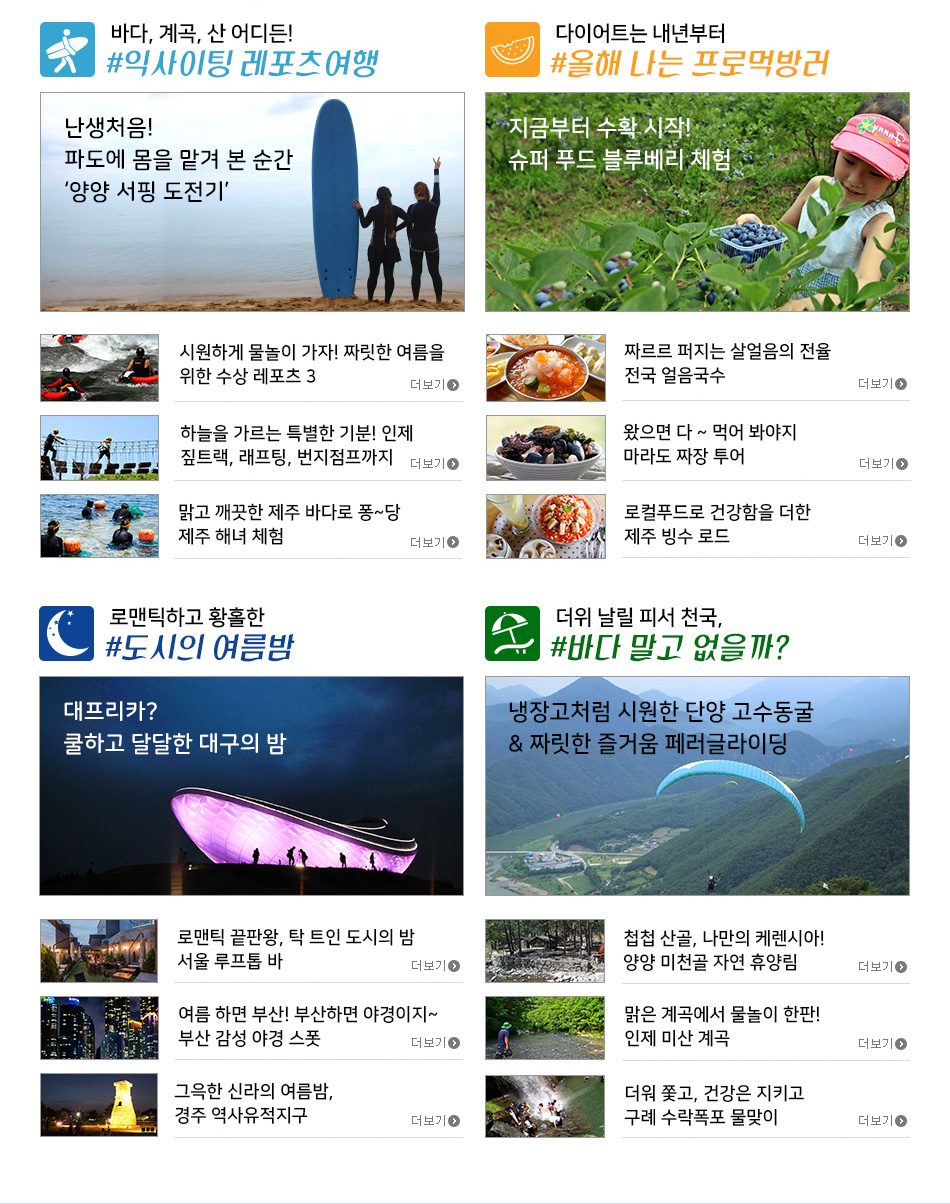Screen dimensions: 950x1204
Task: Tap 더보기 for the Busan night view spots
Action: 435,1043
